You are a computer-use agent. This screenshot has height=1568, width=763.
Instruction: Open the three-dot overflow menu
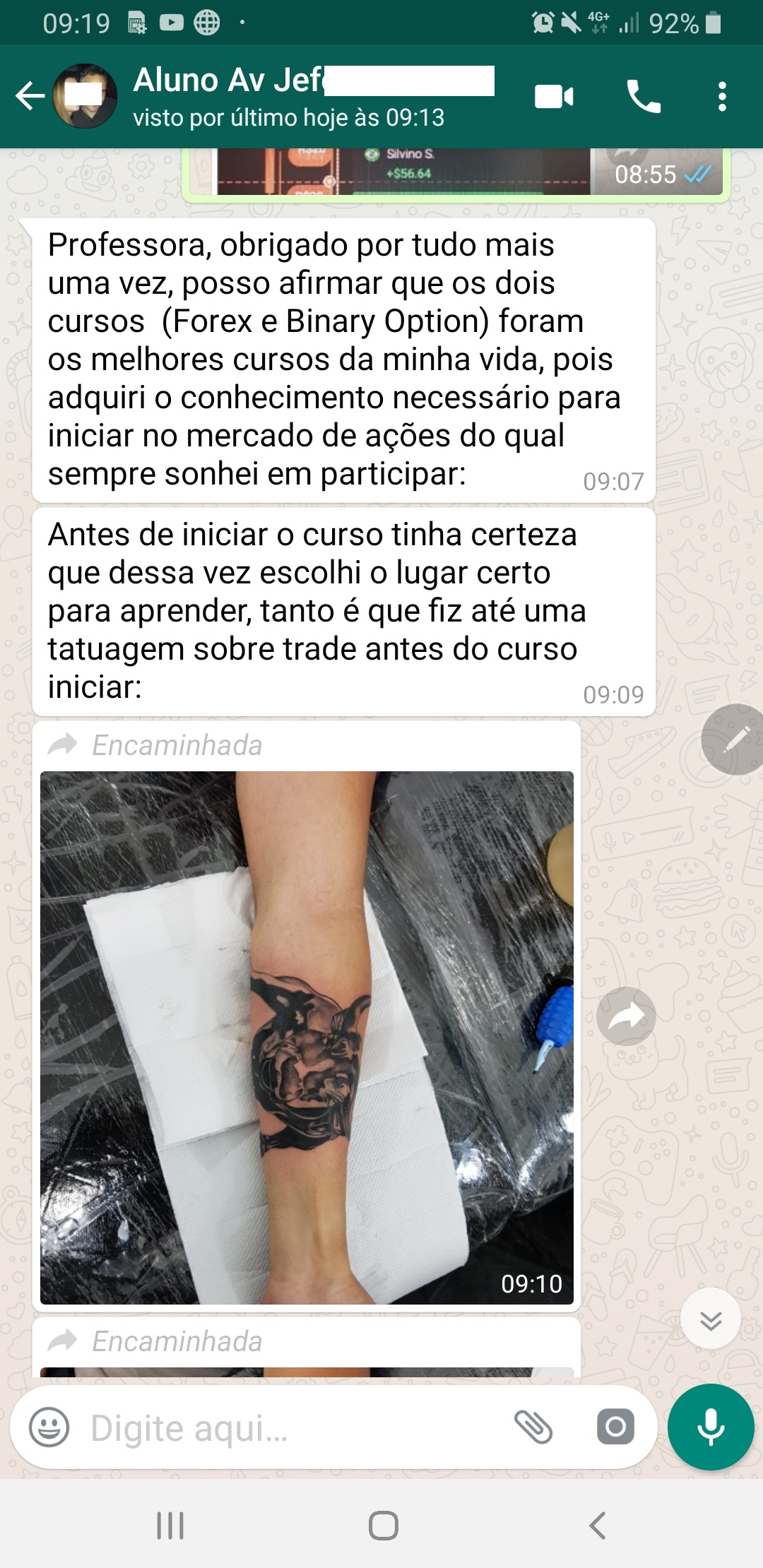(x=722, y=97)
